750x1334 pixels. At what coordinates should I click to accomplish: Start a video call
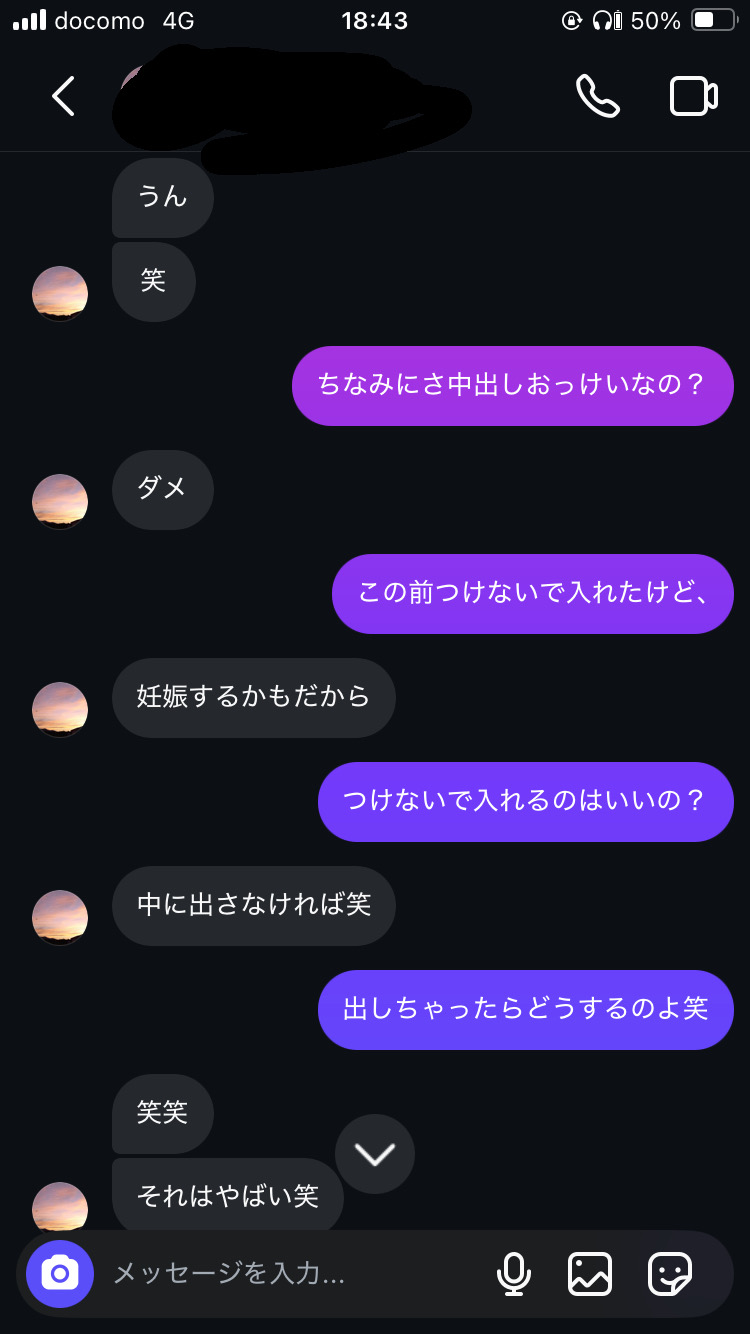point(692,96)
